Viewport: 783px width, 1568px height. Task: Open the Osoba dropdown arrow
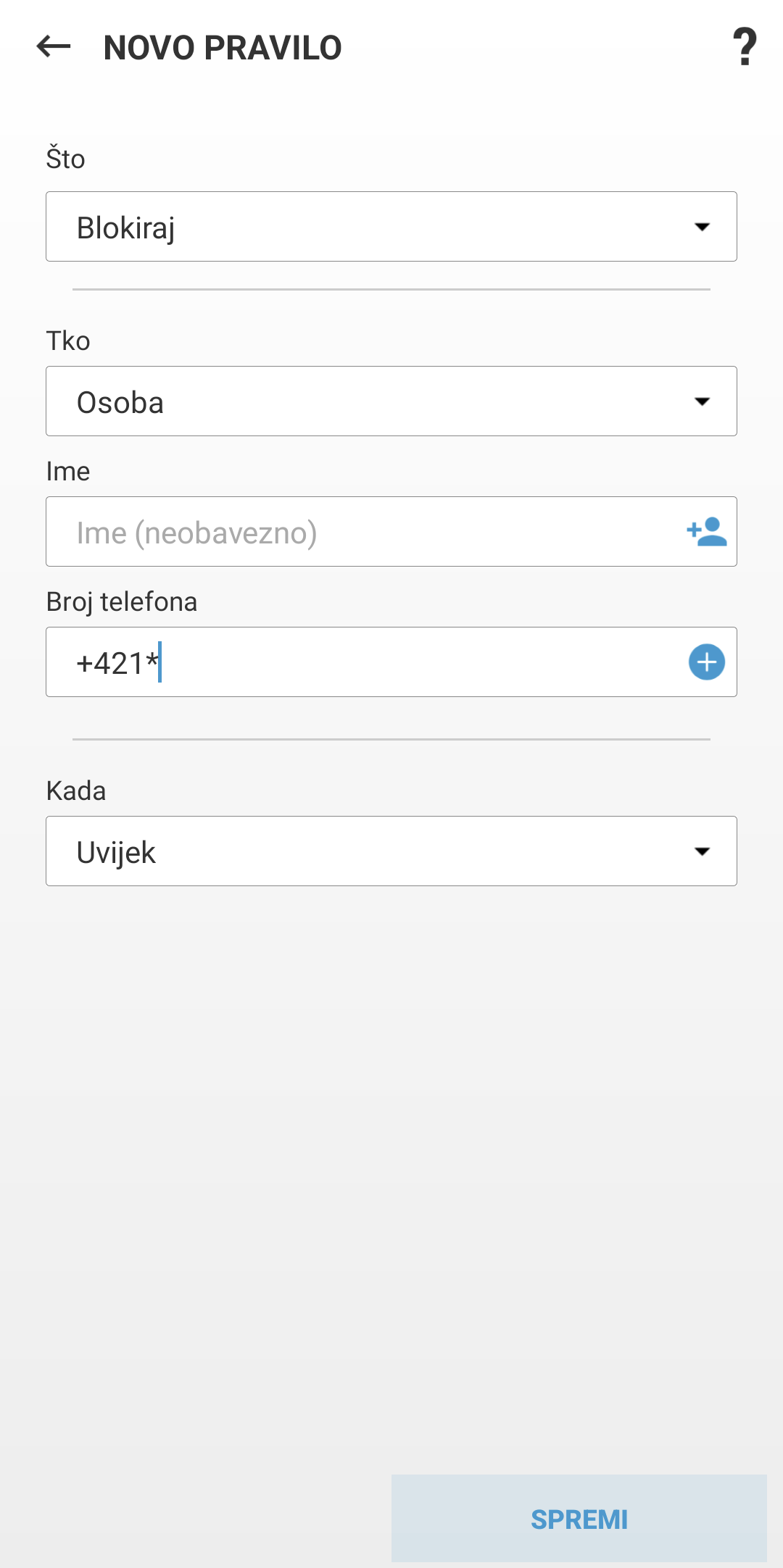pyautogui.click(x=703, y=402)
